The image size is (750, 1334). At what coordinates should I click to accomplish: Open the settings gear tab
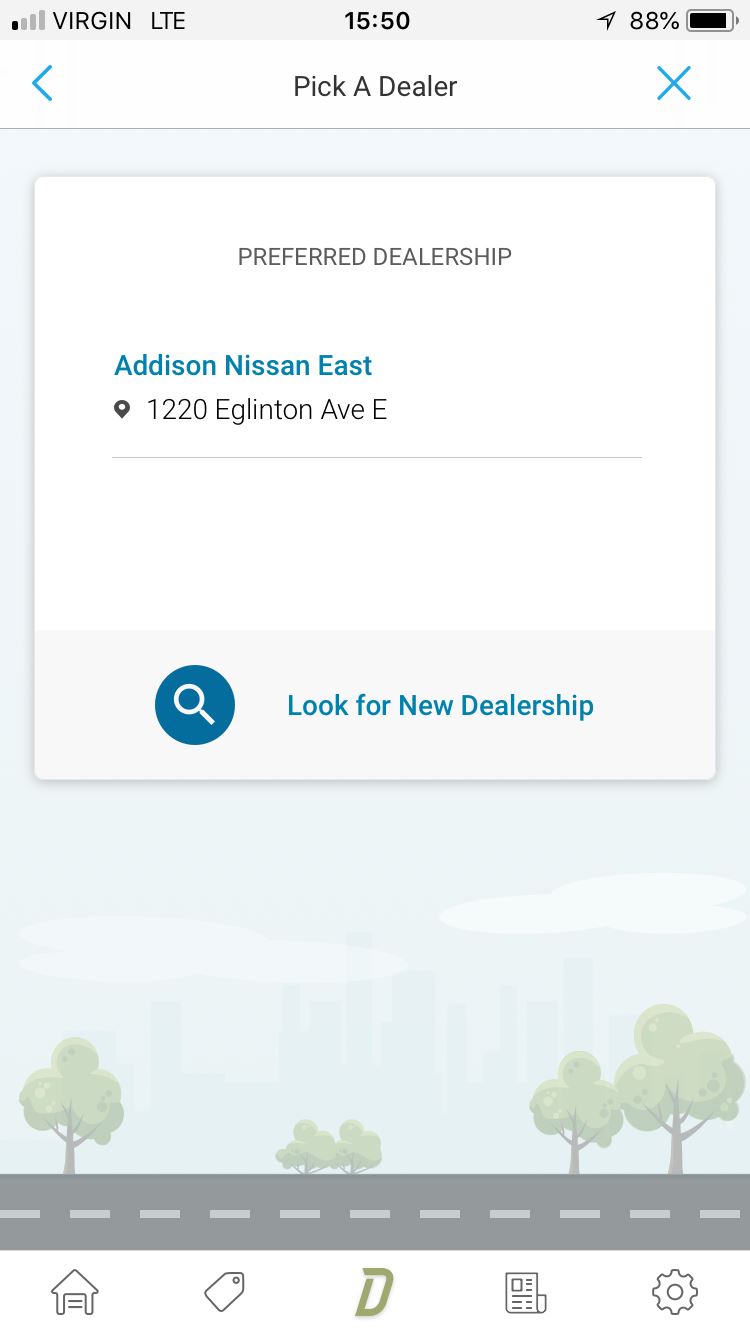(675, 1292)
